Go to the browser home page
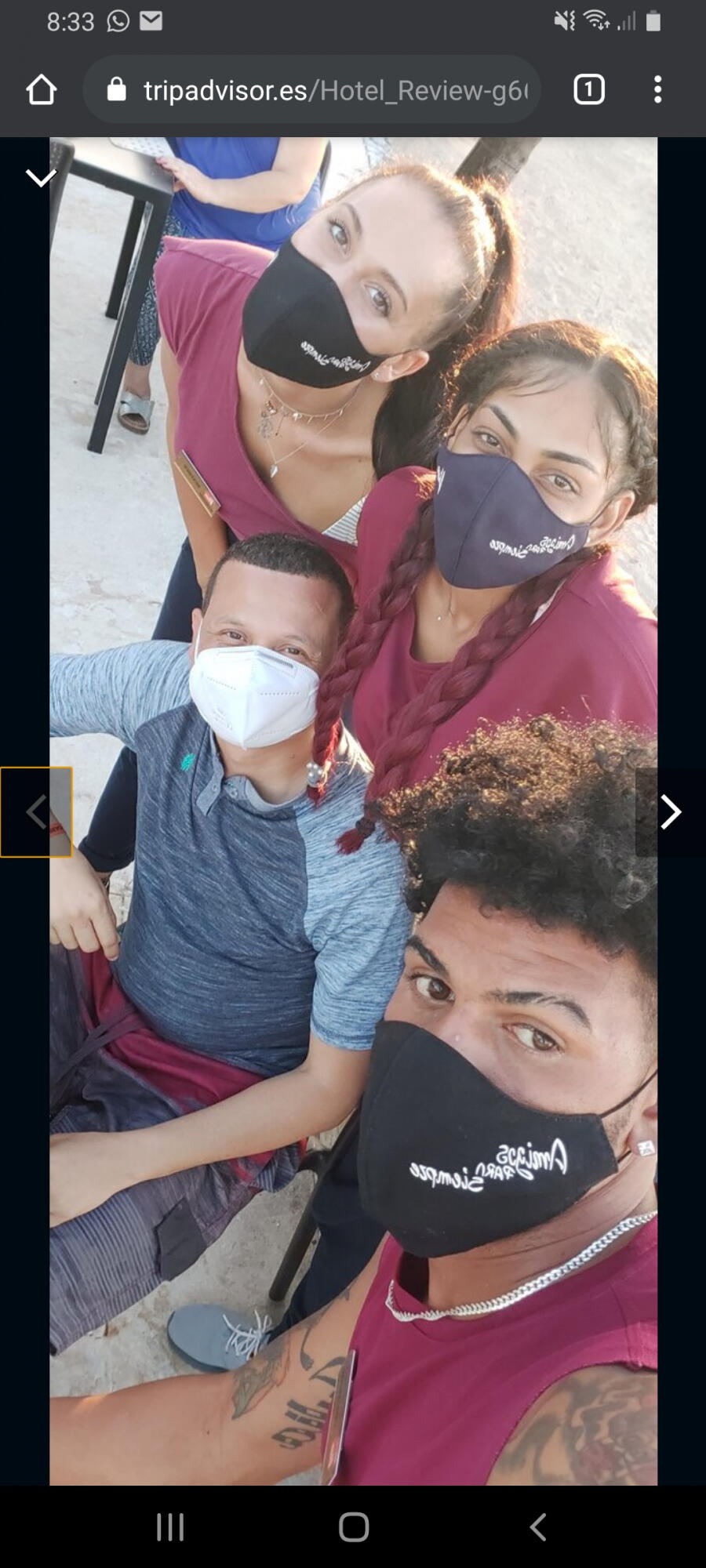The height and width of the screenshot is (1568, 706). tap(42, 90)
